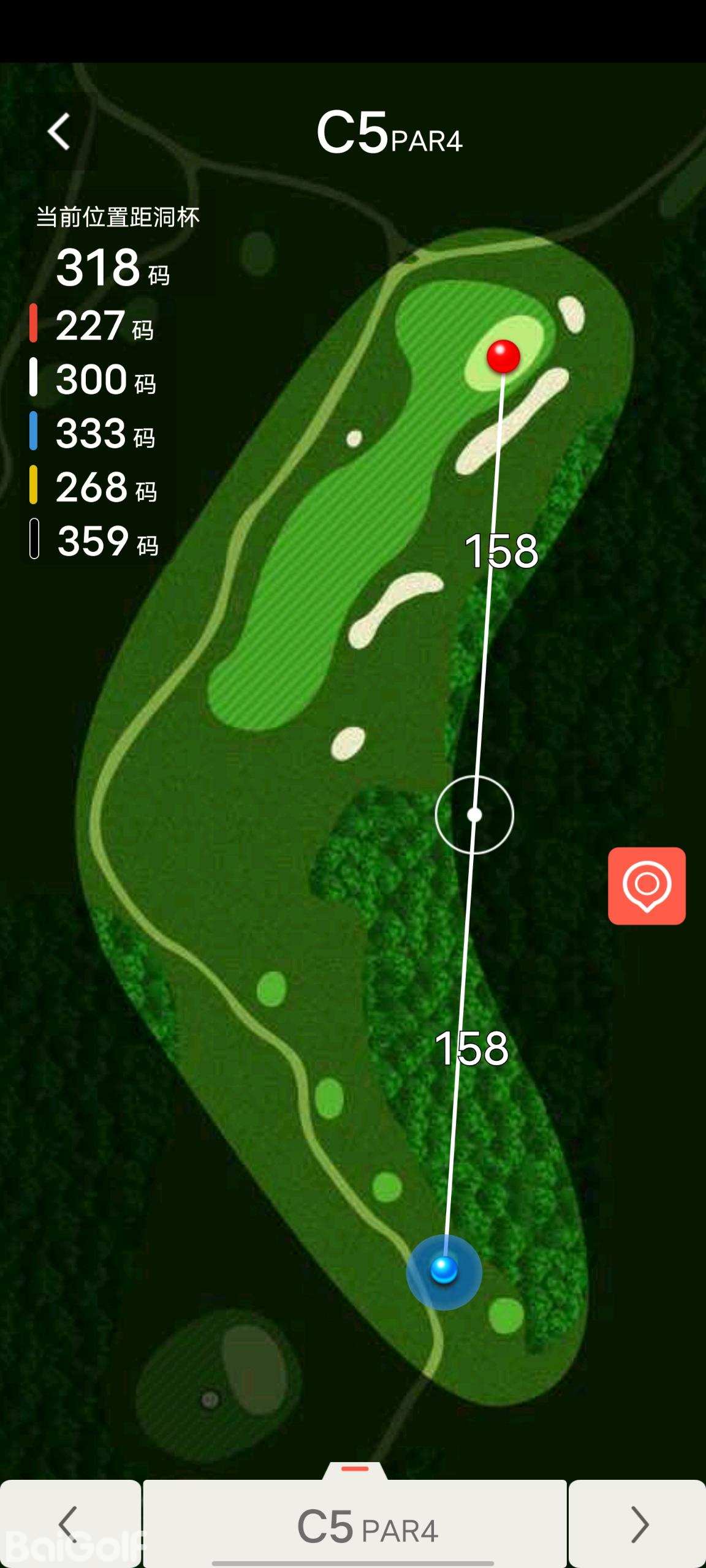Go to the next hole
This screenshot has height=1568, width=706.
click(637, 1523)
